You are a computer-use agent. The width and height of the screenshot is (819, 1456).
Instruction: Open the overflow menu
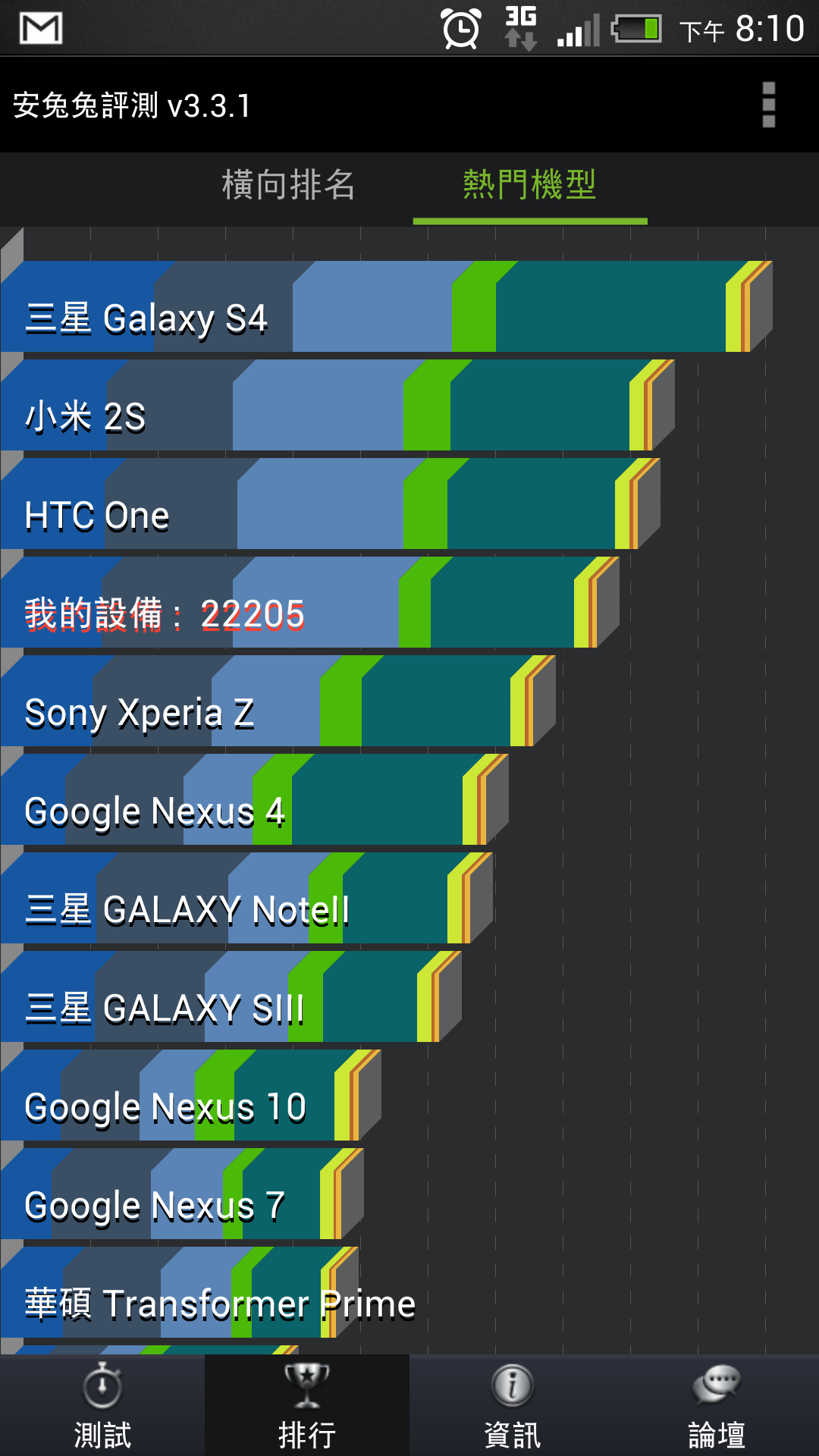pos(768,105)
